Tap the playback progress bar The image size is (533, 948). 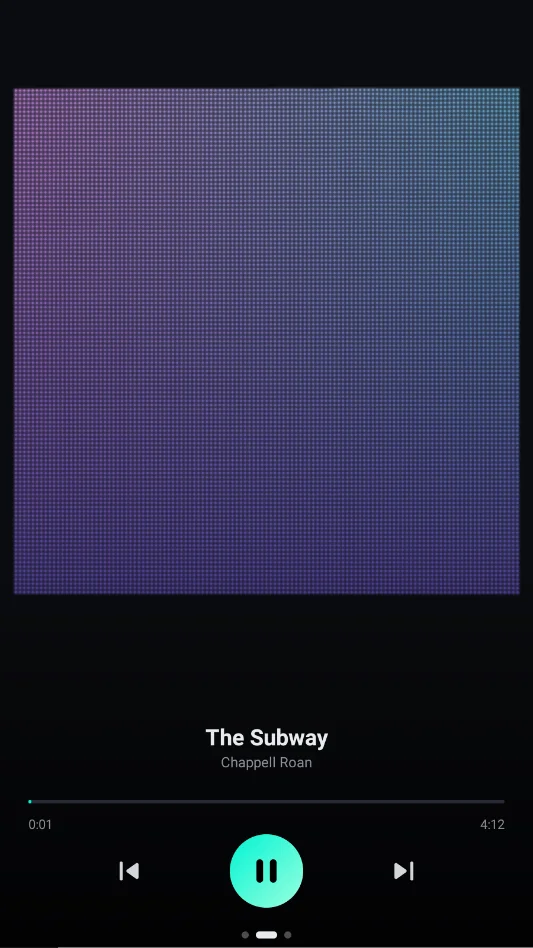(266, 802)
